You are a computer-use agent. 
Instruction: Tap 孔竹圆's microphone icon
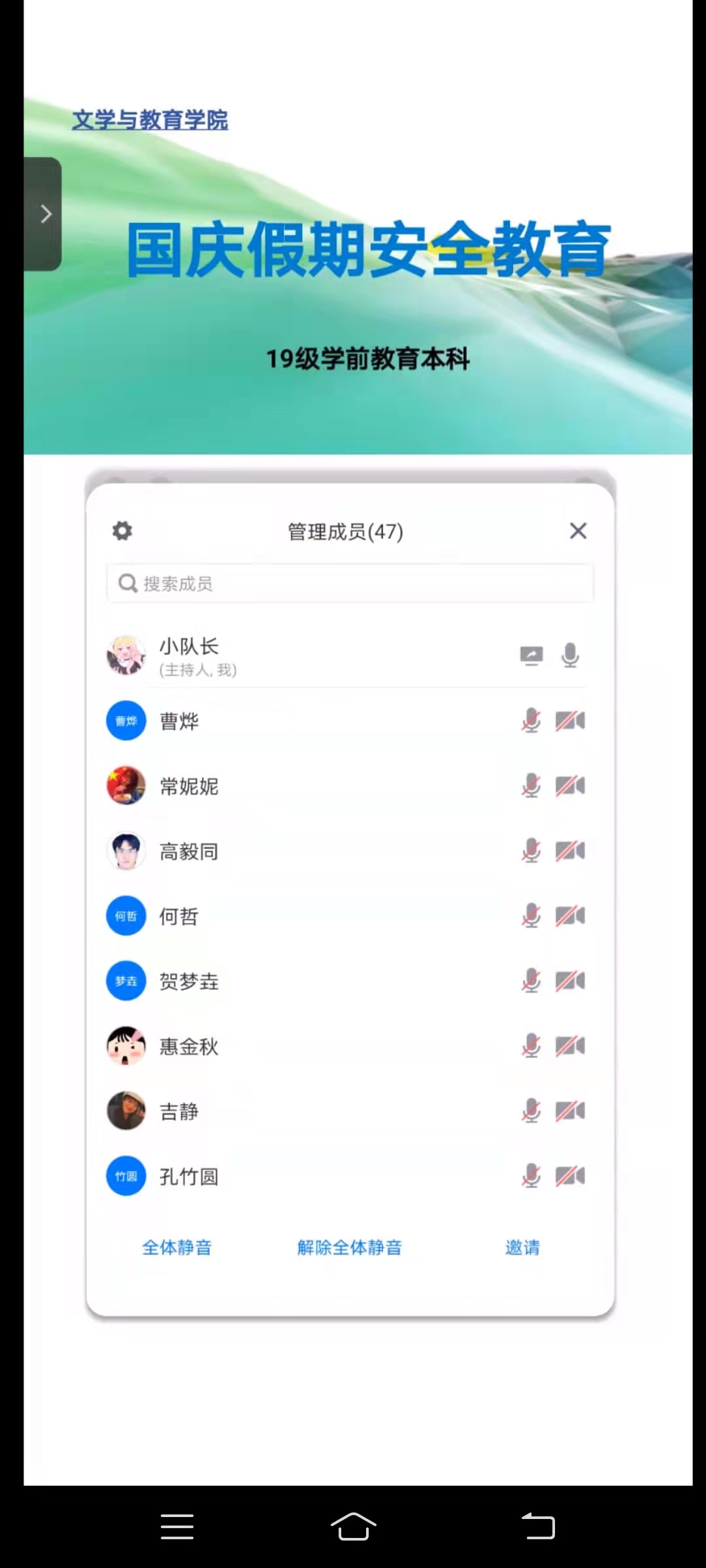pyautogui.click(x=531, y=1176)
